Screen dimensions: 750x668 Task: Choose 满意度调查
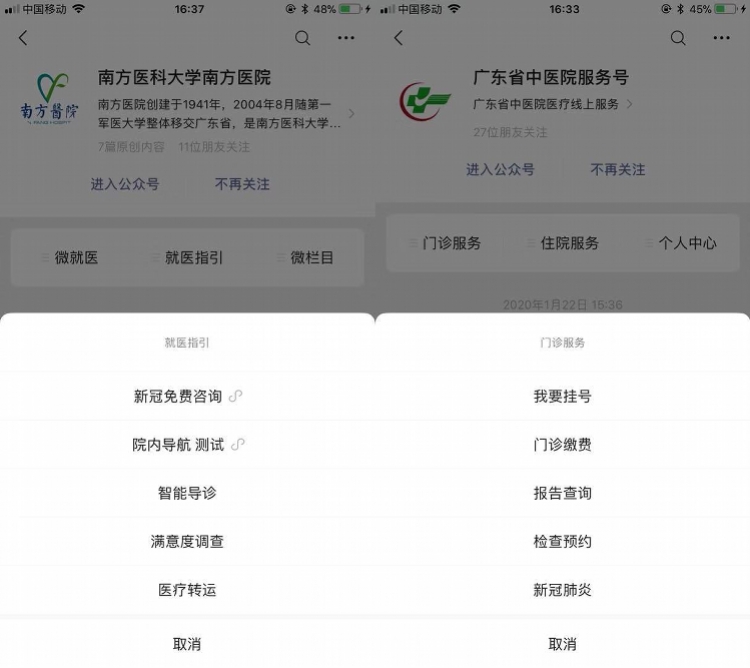click(x=187, y=541)
